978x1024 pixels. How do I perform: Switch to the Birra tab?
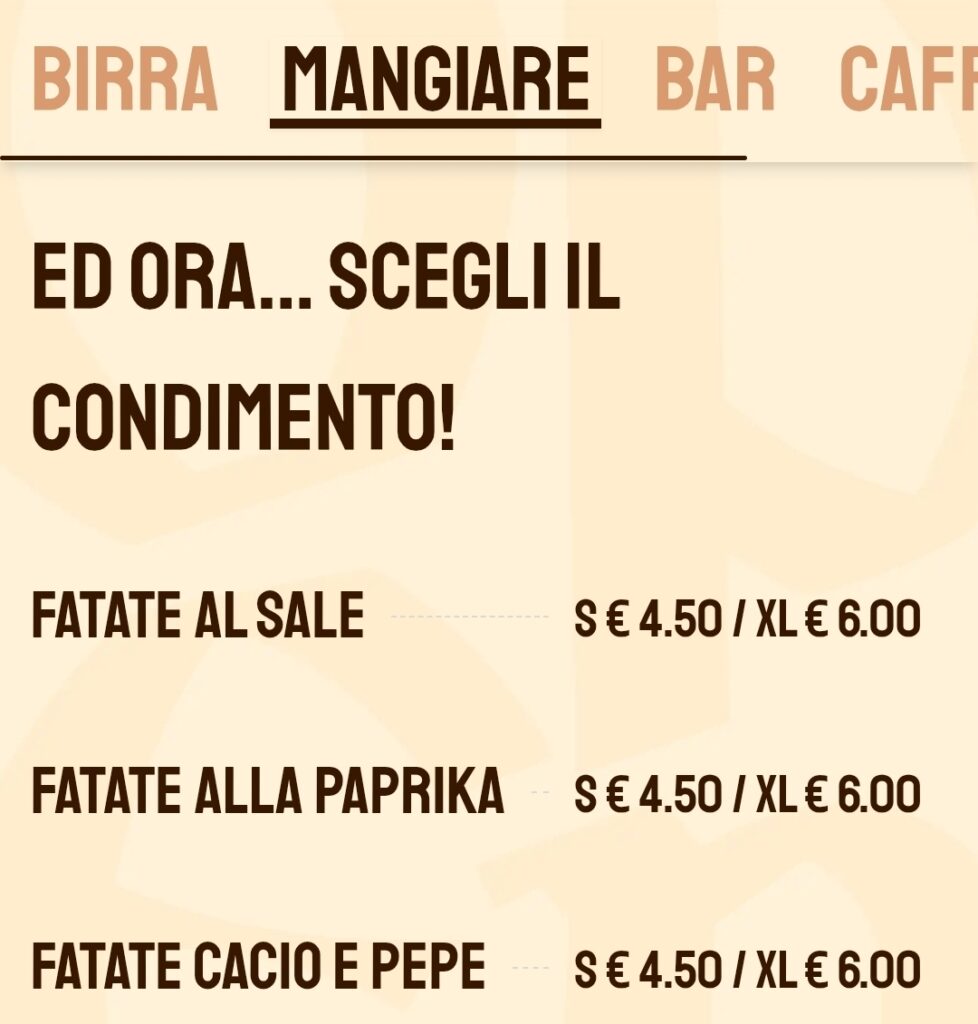125,80
